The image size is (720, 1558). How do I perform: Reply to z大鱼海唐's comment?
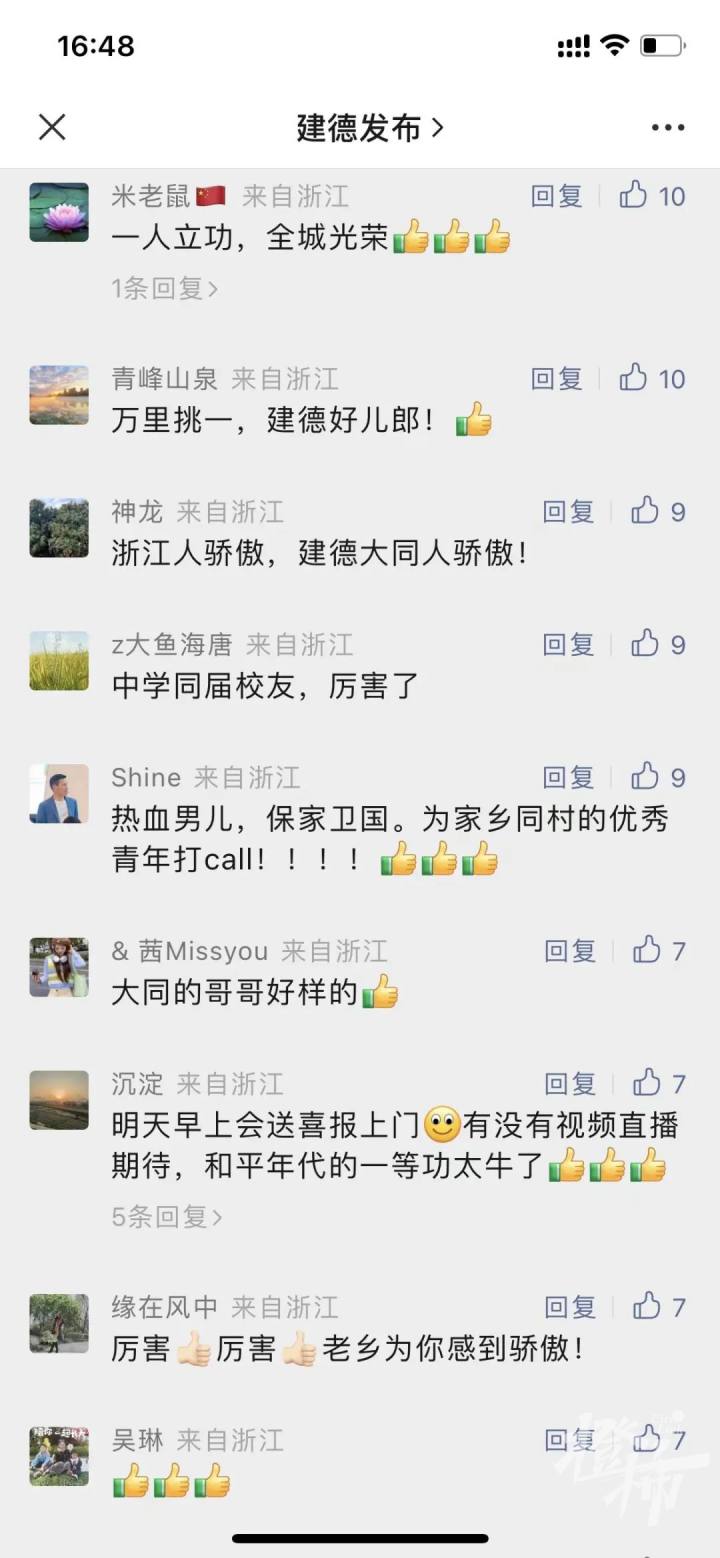point(569,644)
